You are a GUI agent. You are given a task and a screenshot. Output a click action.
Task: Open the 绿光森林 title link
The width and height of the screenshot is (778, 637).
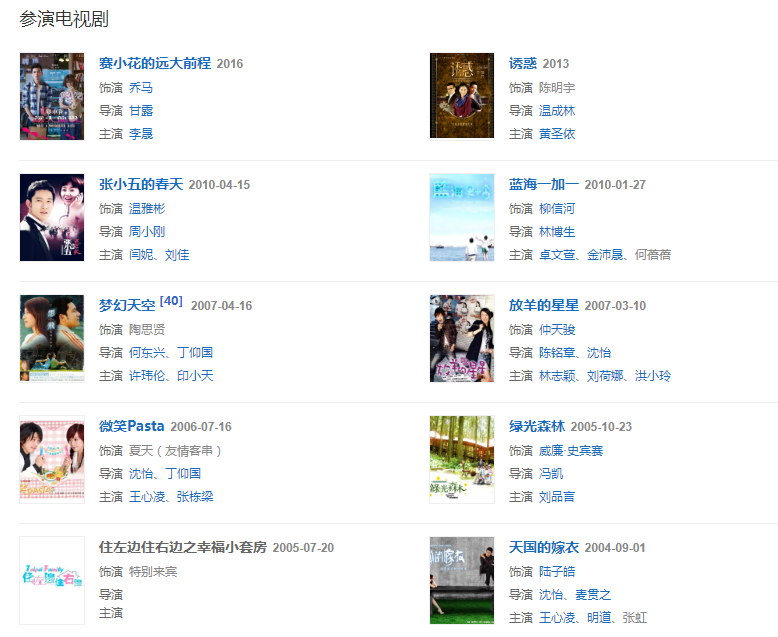pyautogui.click(x=537, y=426)
